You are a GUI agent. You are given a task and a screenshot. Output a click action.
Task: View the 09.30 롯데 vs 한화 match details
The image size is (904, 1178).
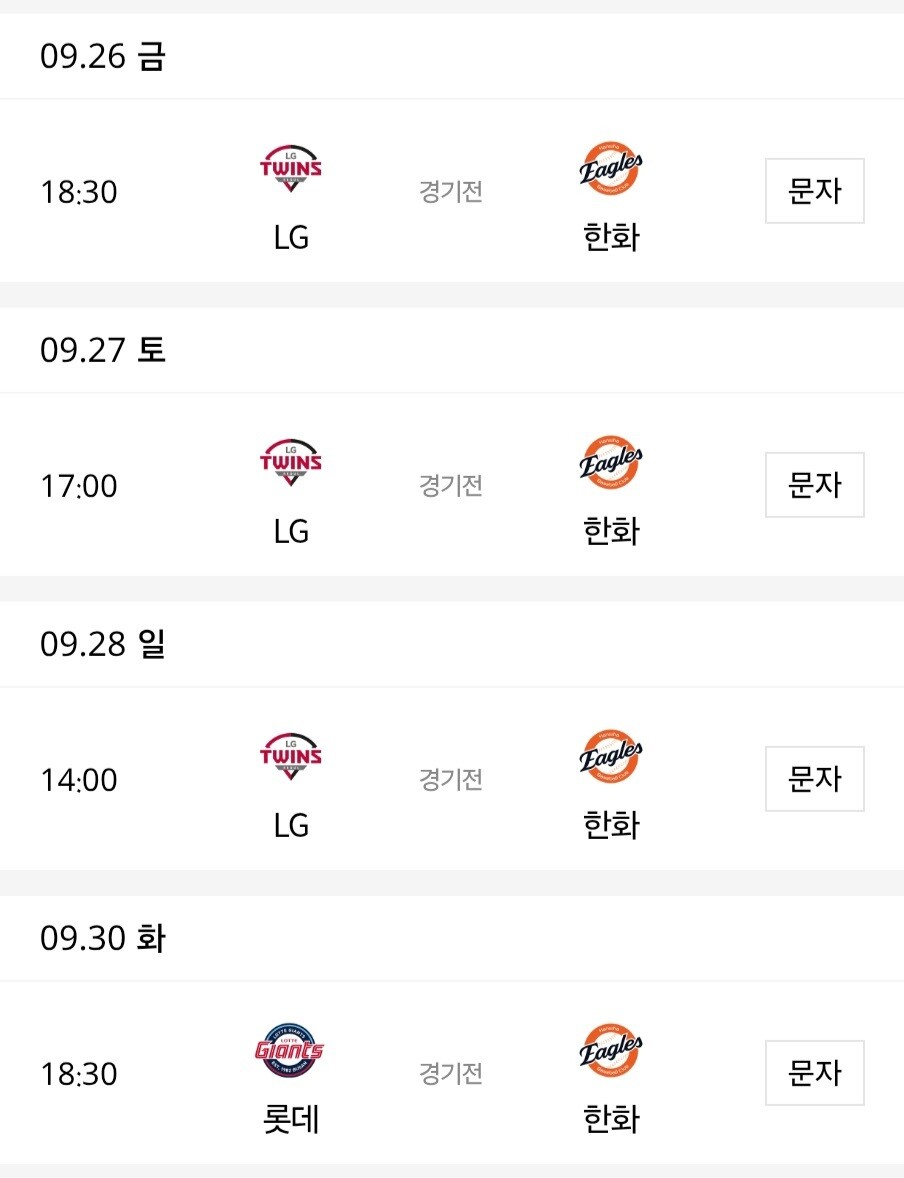click(x=452, y=1073)
